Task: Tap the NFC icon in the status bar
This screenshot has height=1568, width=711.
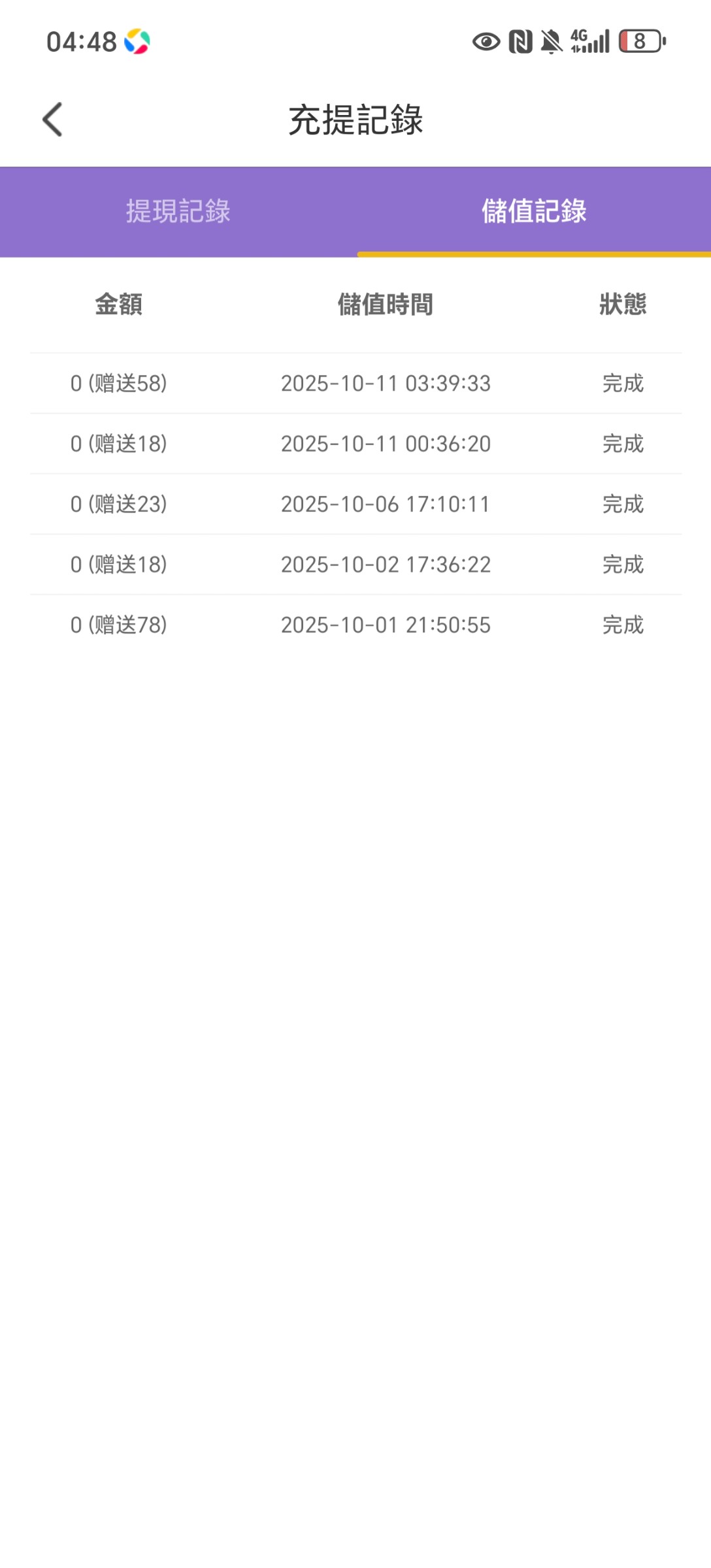Action: click(520, 42)
